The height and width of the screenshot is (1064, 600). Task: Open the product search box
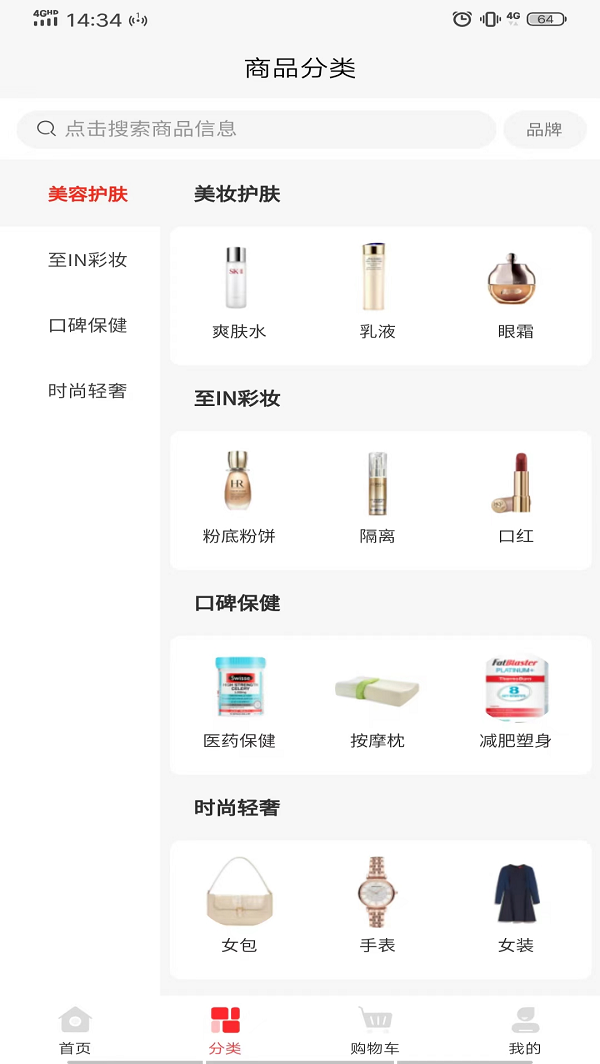pos(256,129)
